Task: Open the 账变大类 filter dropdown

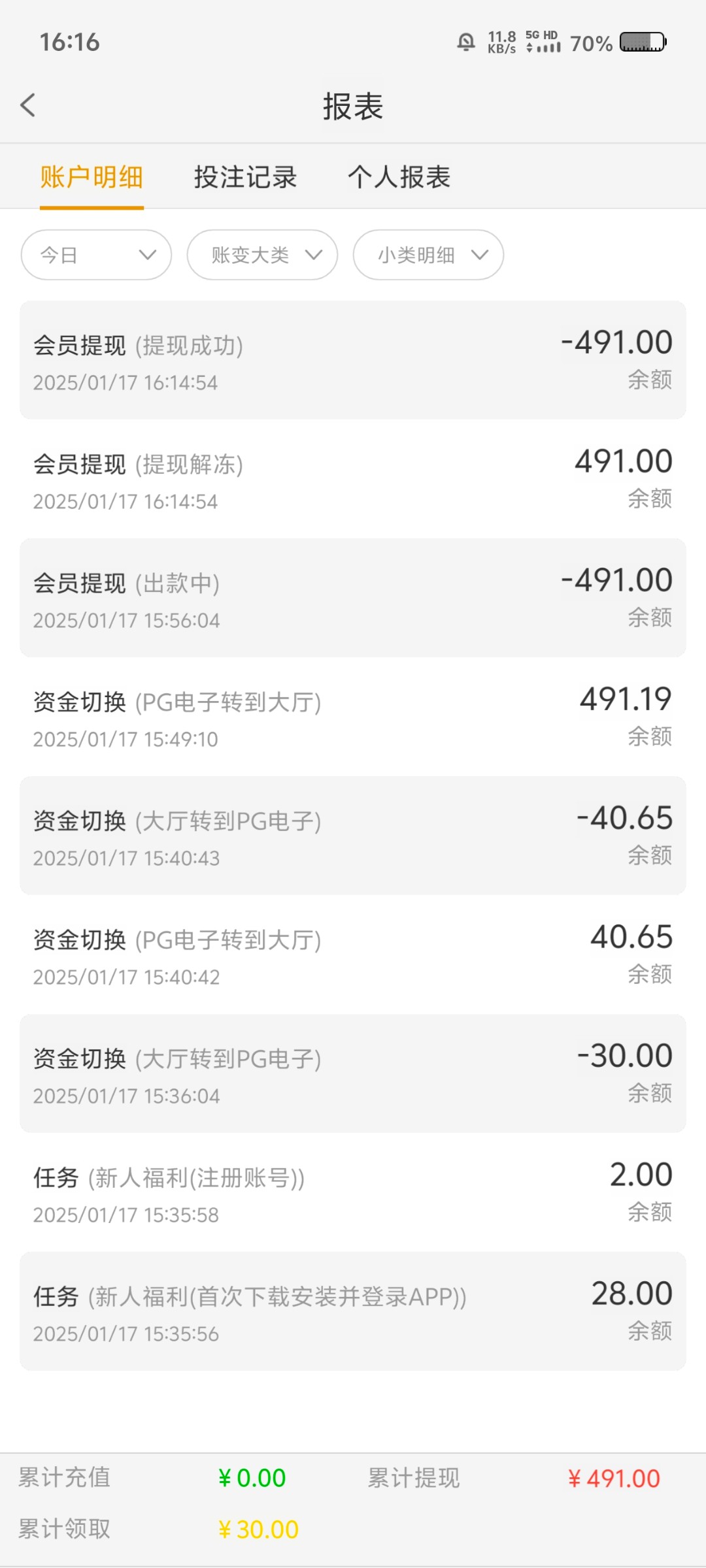Action: pyautogui.click(x=262, y=255)
